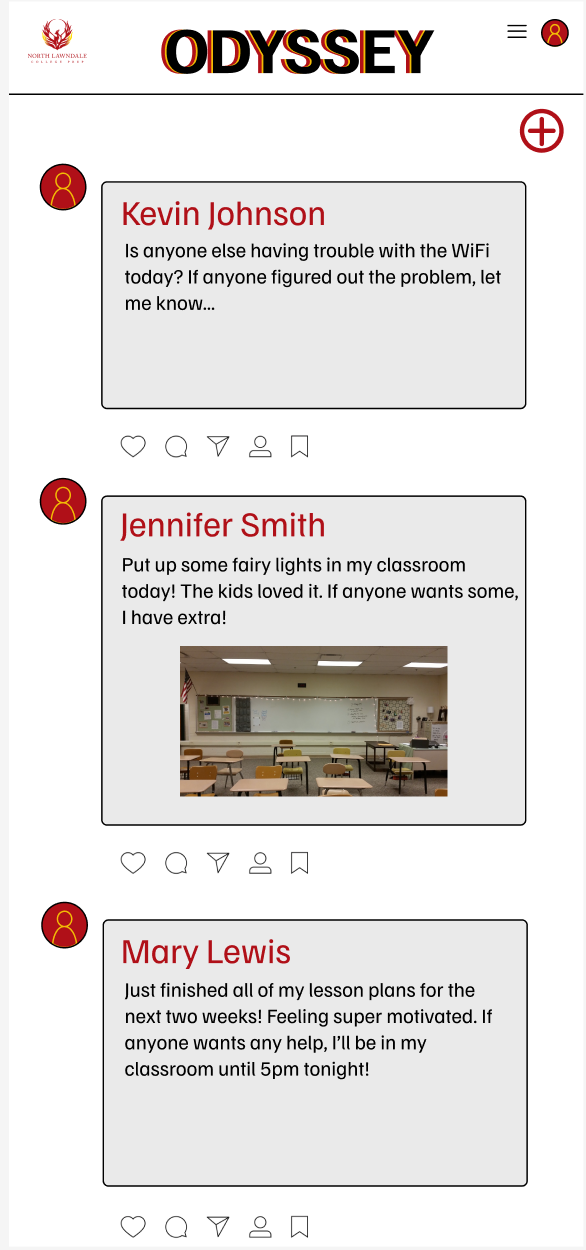Comment on Mary Lewis's post

coord(176,1226)
